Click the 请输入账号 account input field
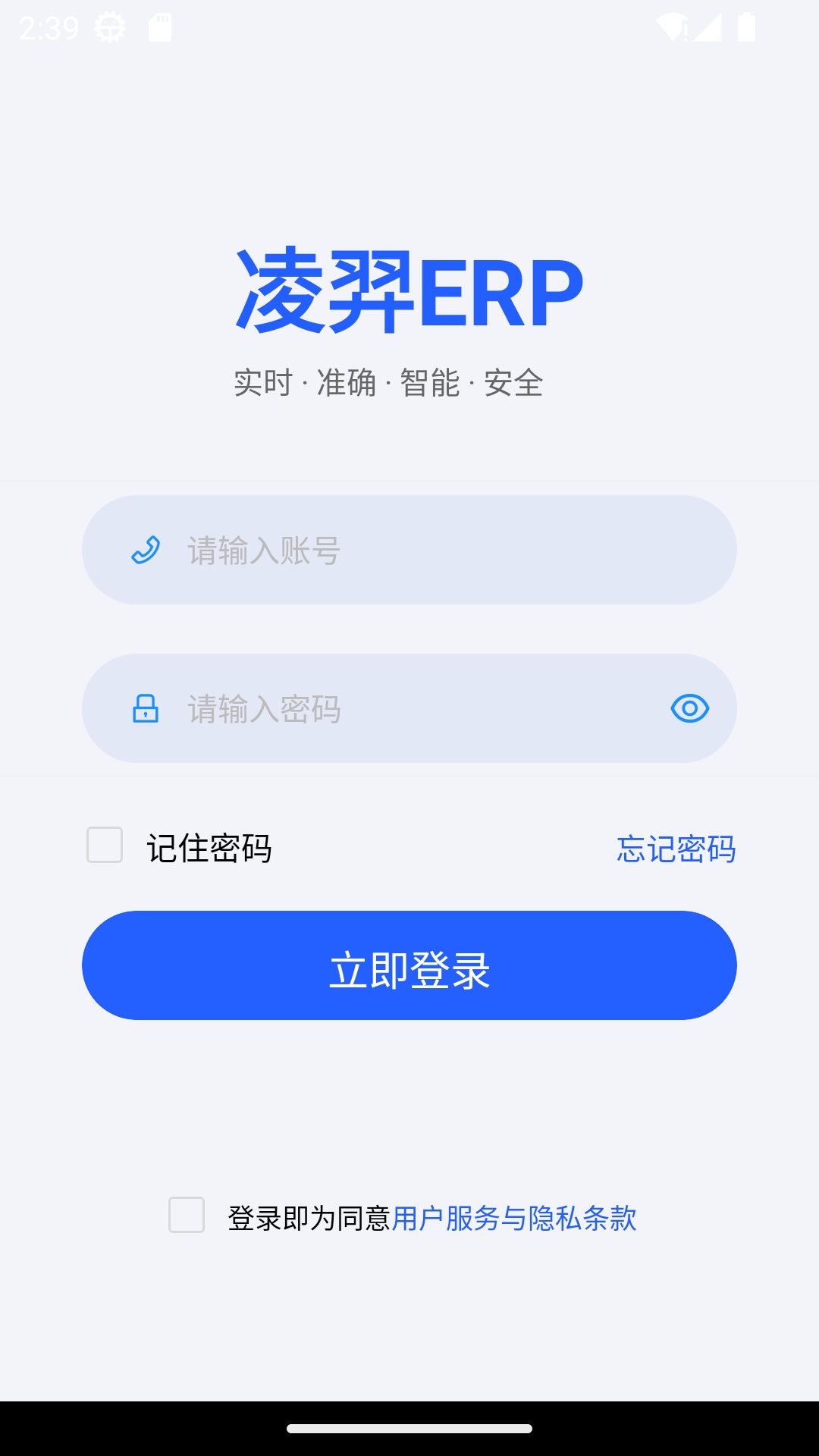The image size is (819, 1456). (x=409, y=550)
